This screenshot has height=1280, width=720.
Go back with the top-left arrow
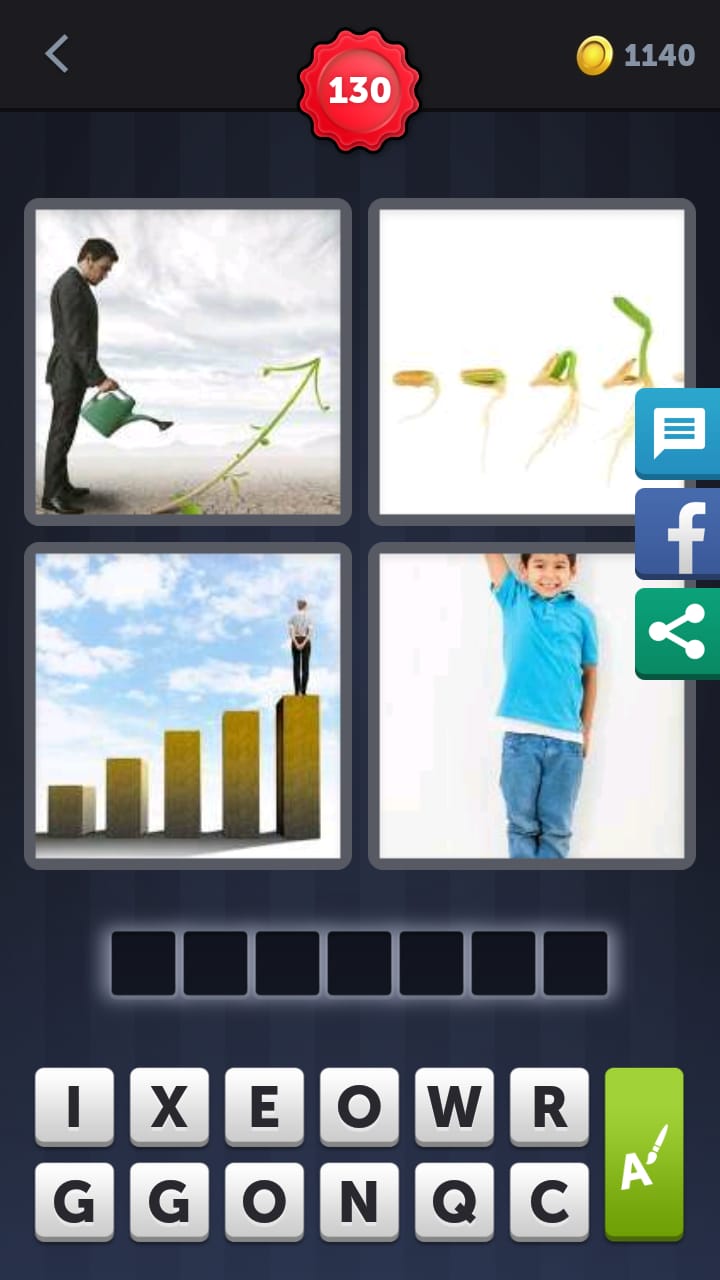click(x=57, y=54)
